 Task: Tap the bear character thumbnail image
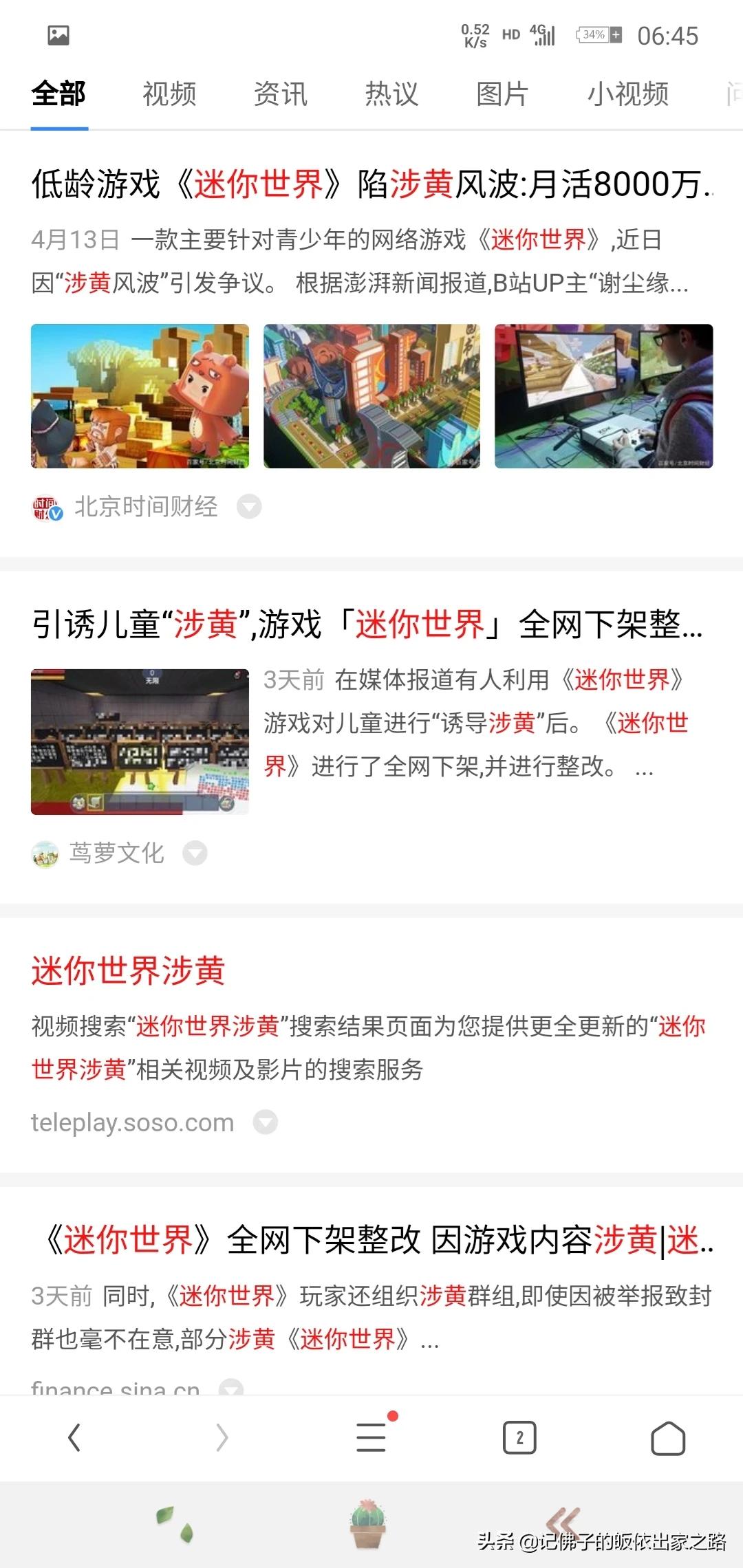[140, 396]
